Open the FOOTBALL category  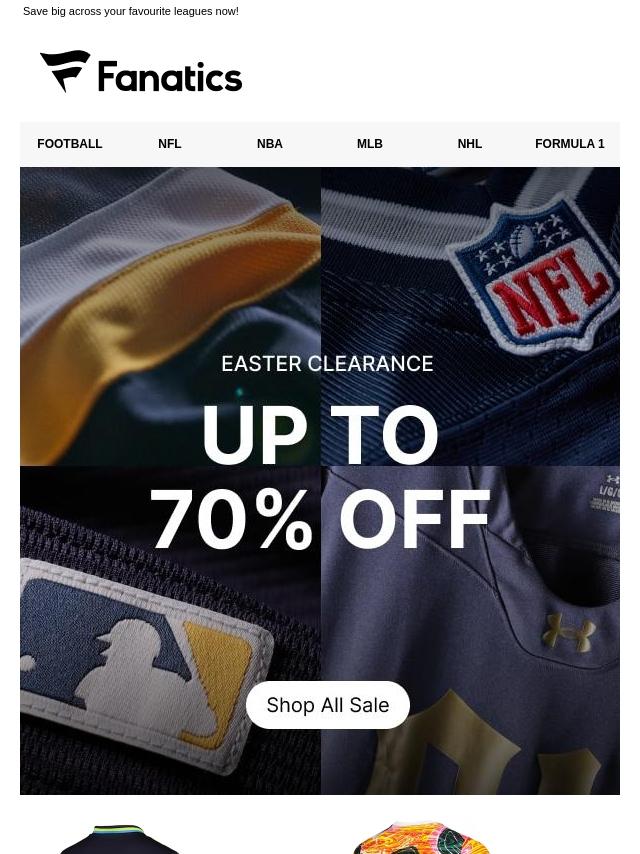click(70, 144)
